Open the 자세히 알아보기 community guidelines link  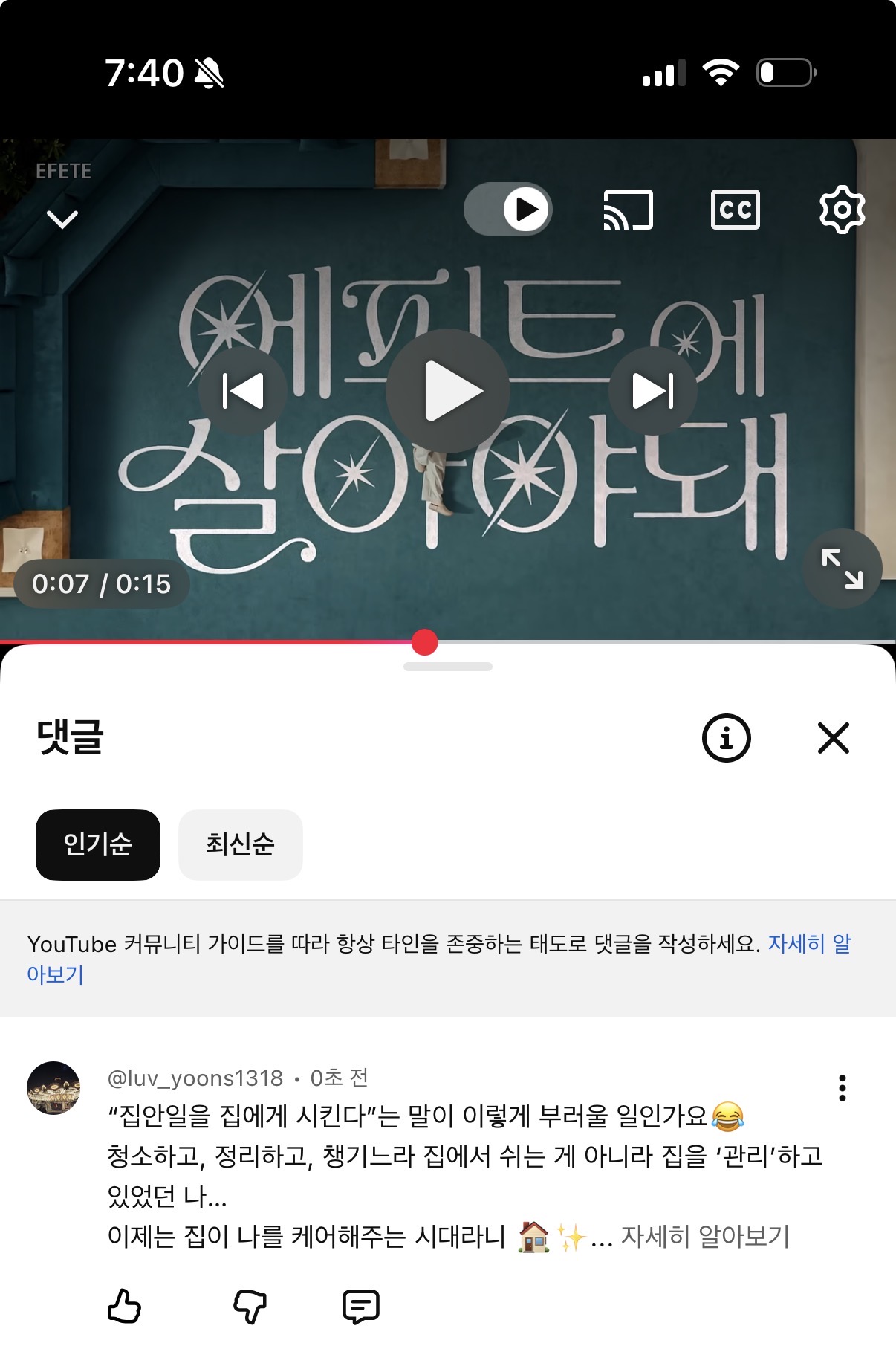tap(810, 944)
